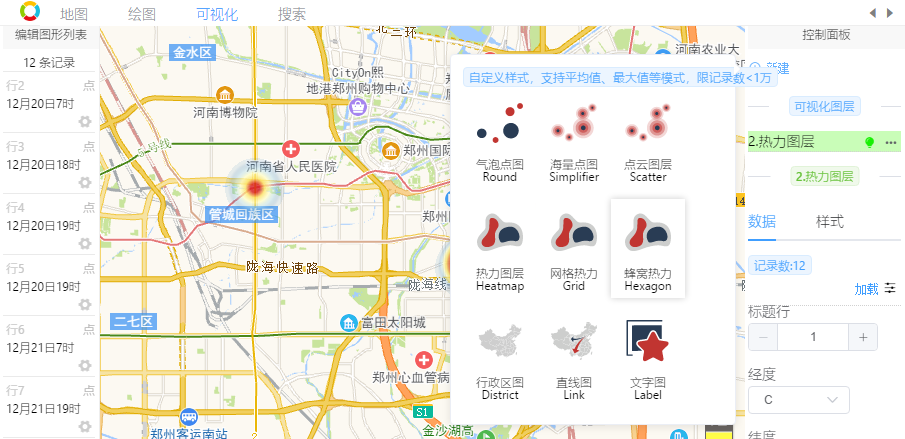Switch to the 地图 tab
The height and width of the screenshot is (439, 905).
tap(74, 14)
